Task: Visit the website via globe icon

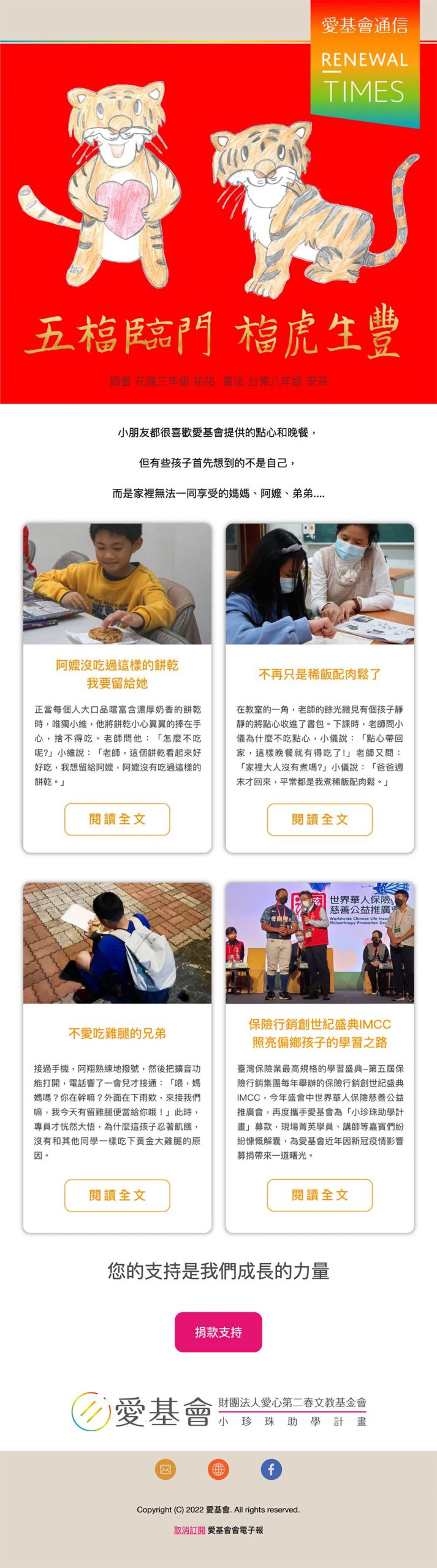Action: click(x=218, y=1469)
